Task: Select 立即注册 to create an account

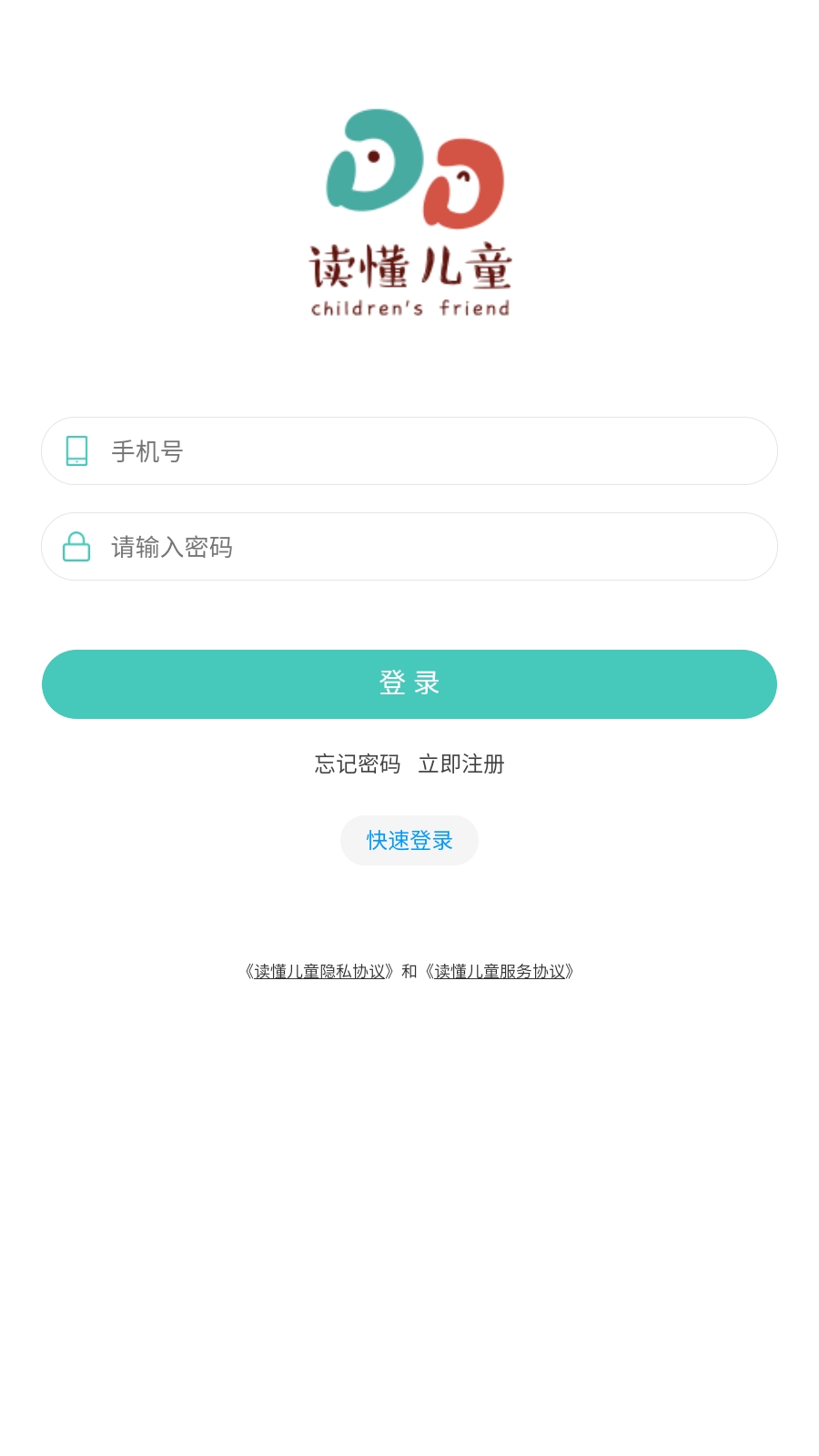Action: pos(461,764)
